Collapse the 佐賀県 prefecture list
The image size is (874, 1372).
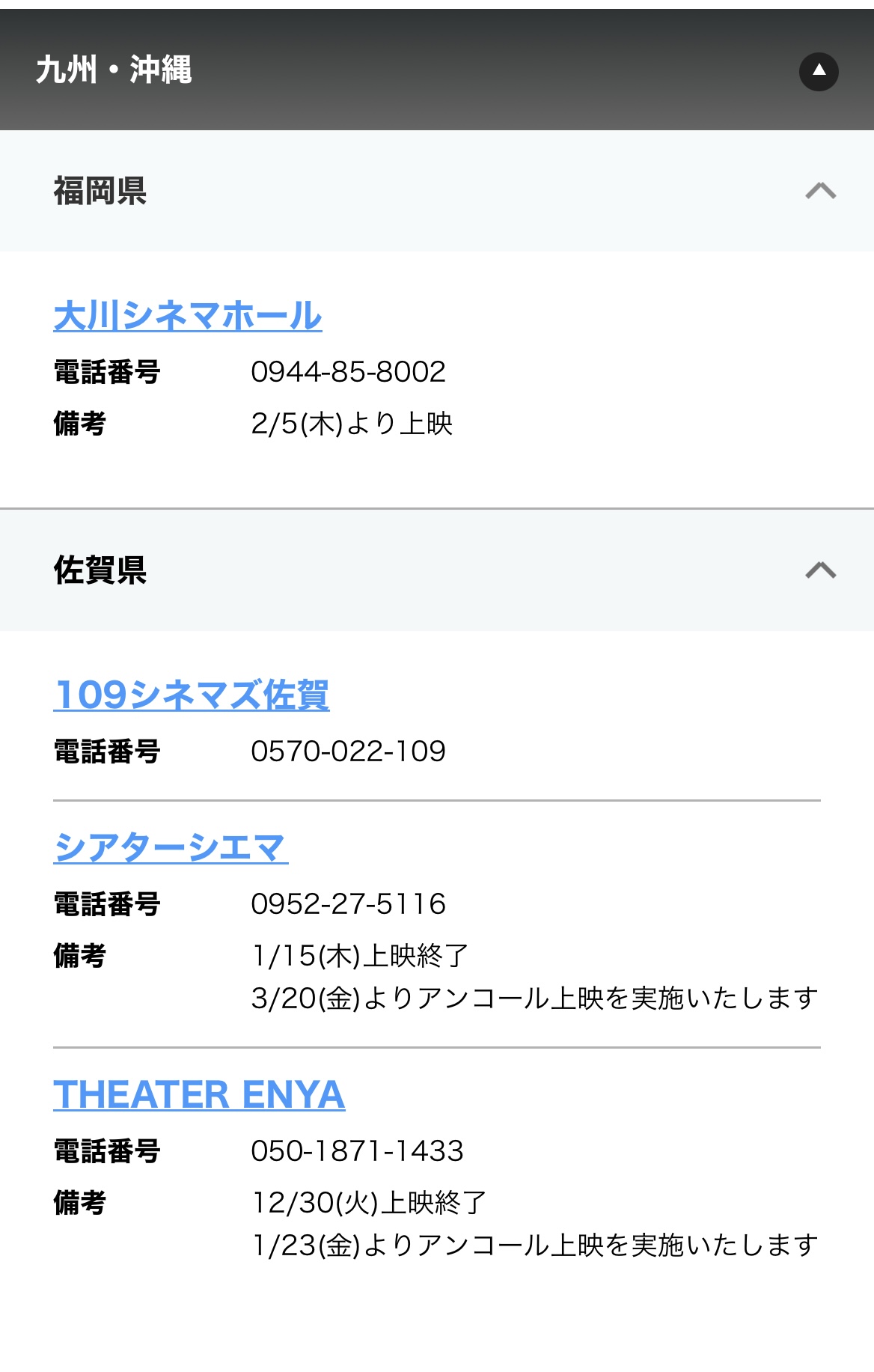pos(820,570)
